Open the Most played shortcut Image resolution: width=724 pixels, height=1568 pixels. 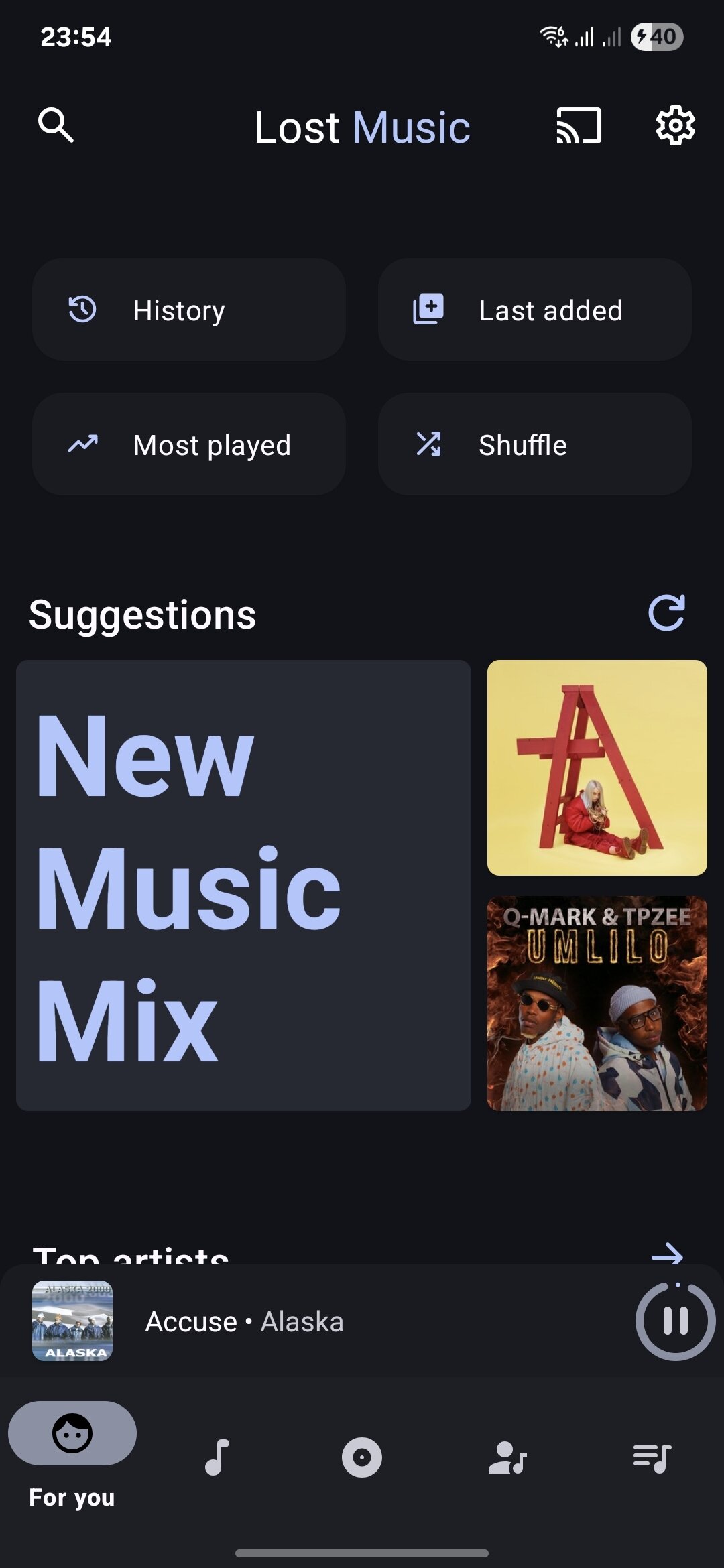pyautogui.click(x=189, y=444)
